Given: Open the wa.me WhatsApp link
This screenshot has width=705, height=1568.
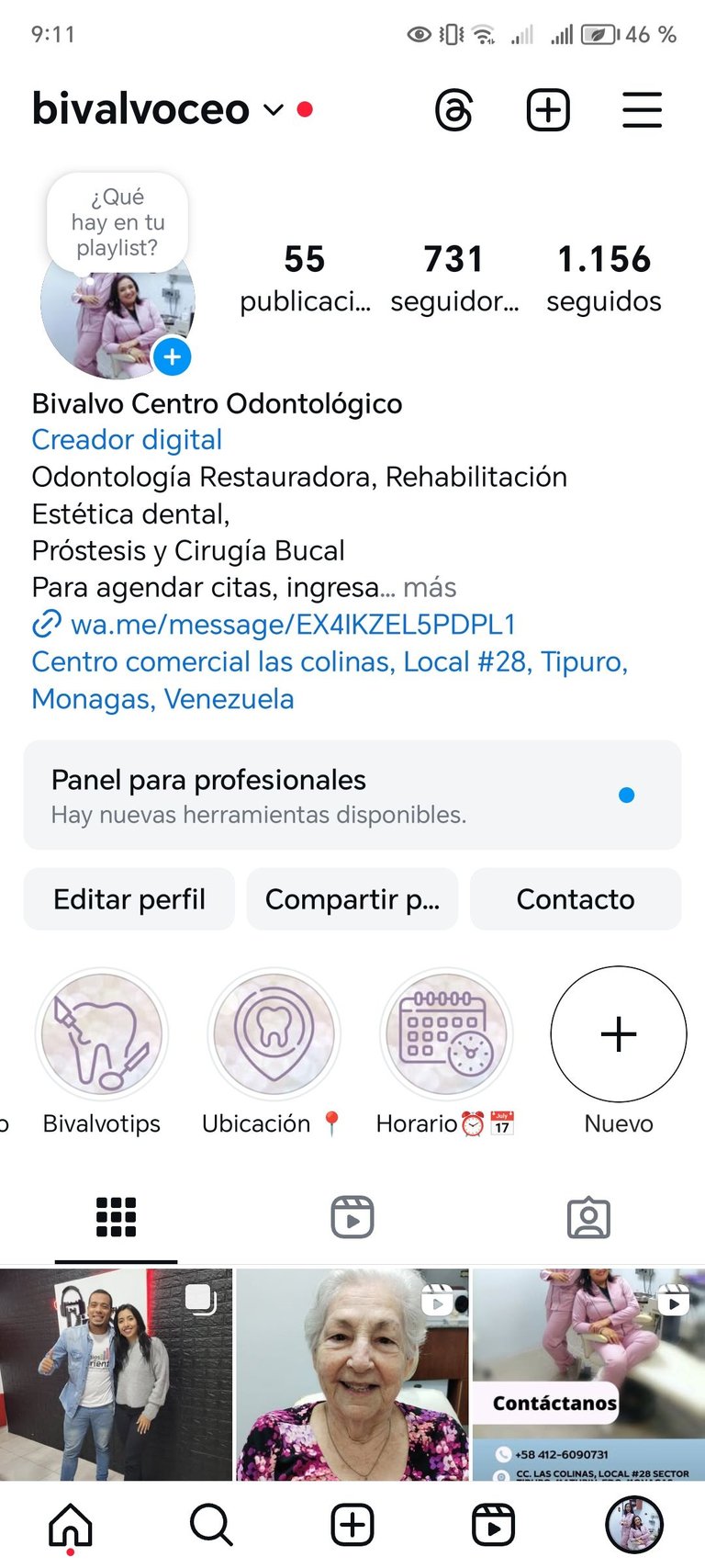Looking at the screenshot, I should click(292, 625).
